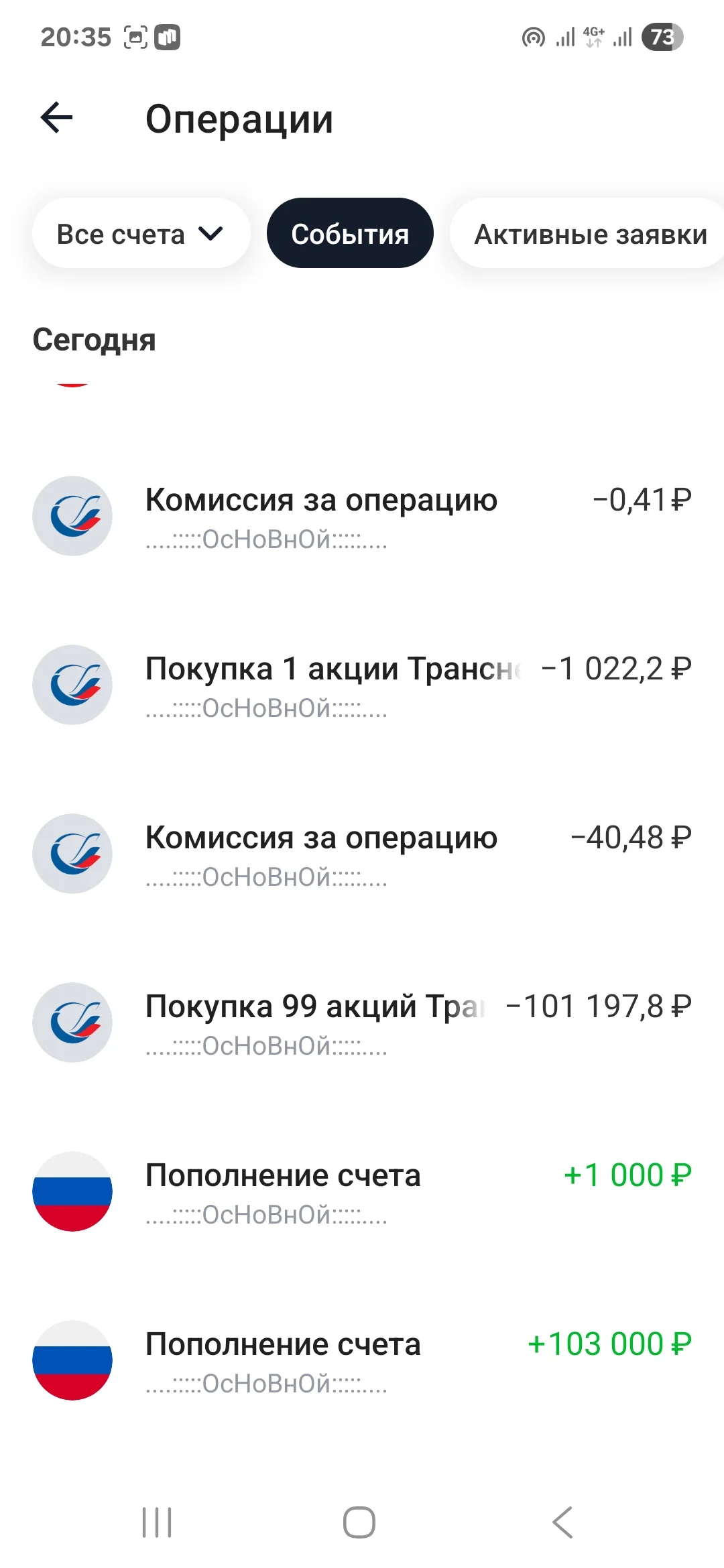The height and width of the screenshot is (1568, 724).
Task: Open recent apps from the navigation bar
Action: coord(157,1522)
